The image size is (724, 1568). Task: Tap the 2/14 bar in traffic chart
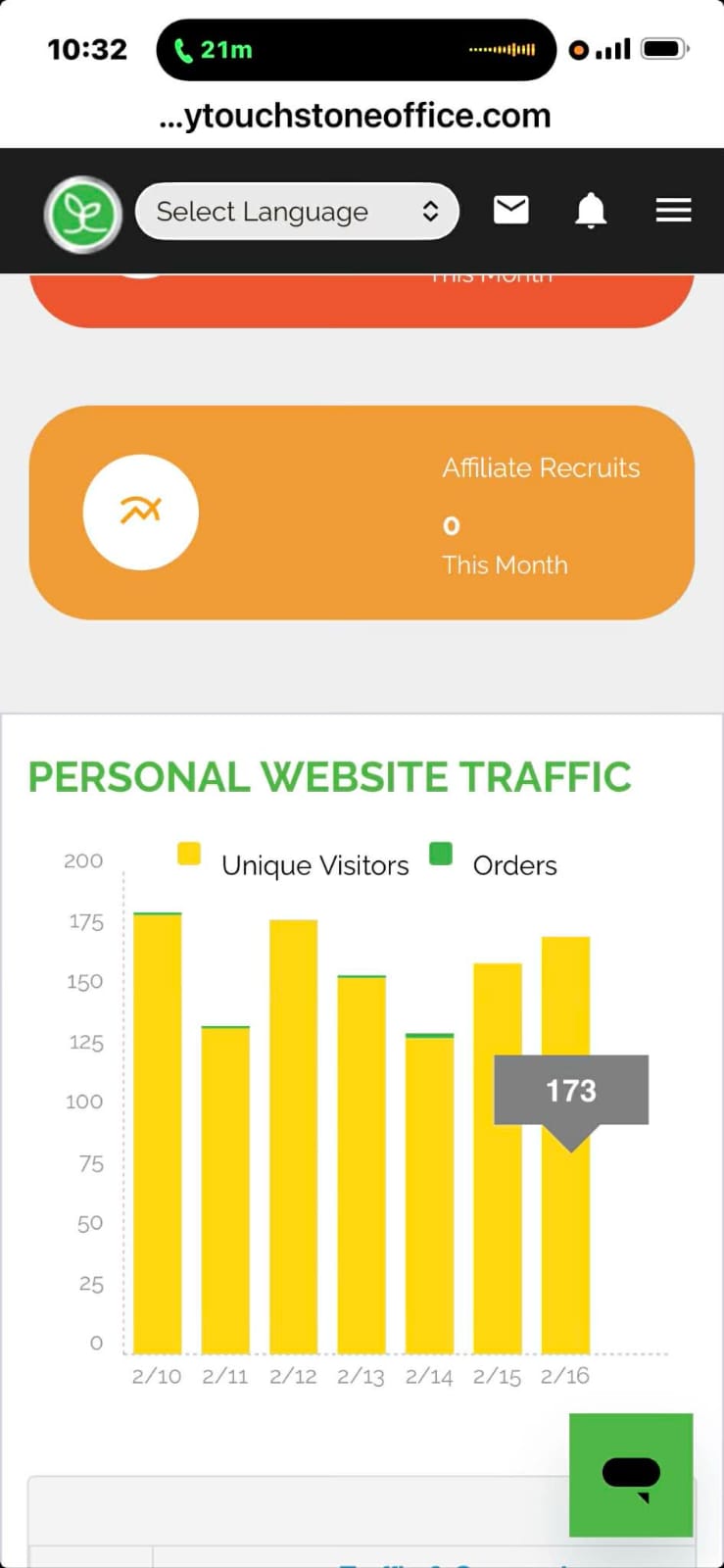[429, 1196]
